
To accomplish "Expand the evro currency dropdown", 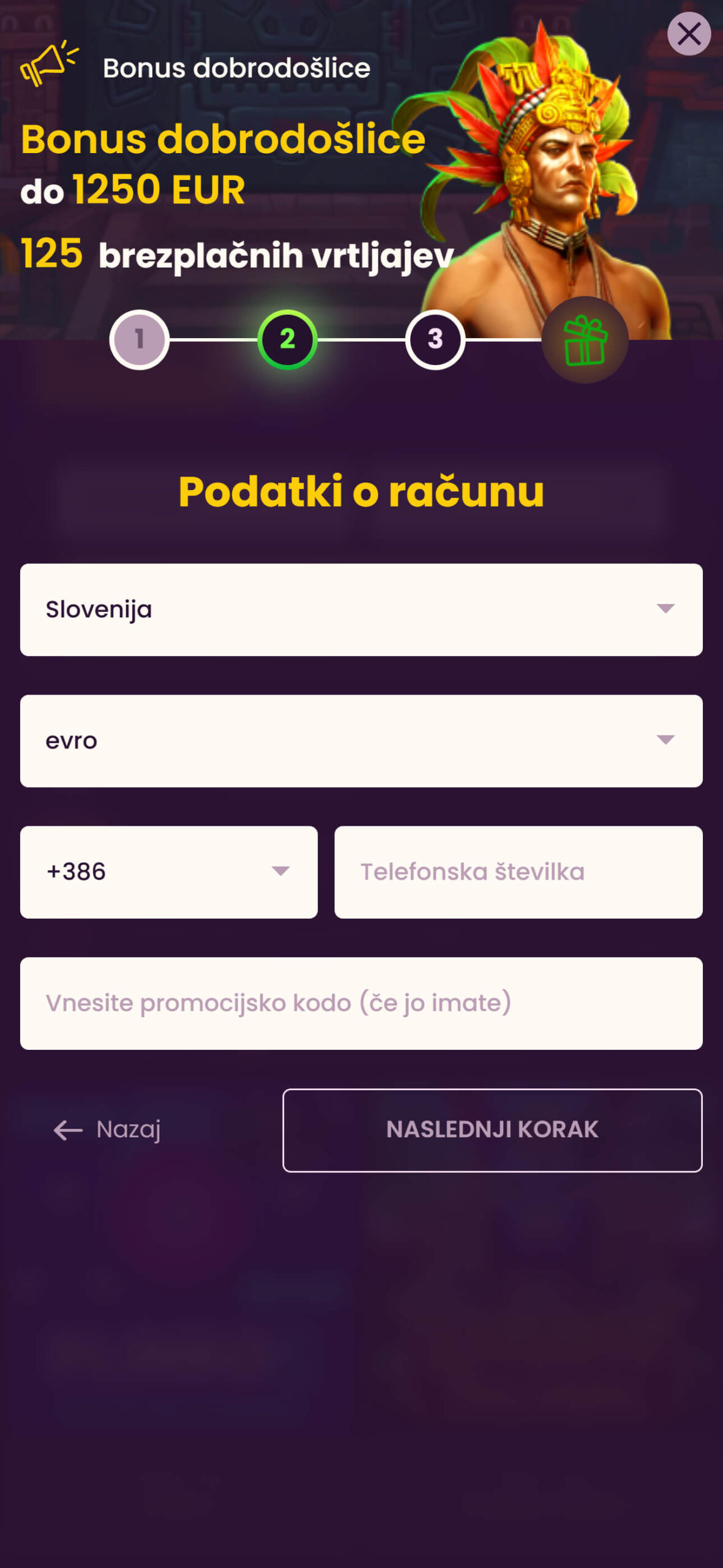I will tap(361, 741).
